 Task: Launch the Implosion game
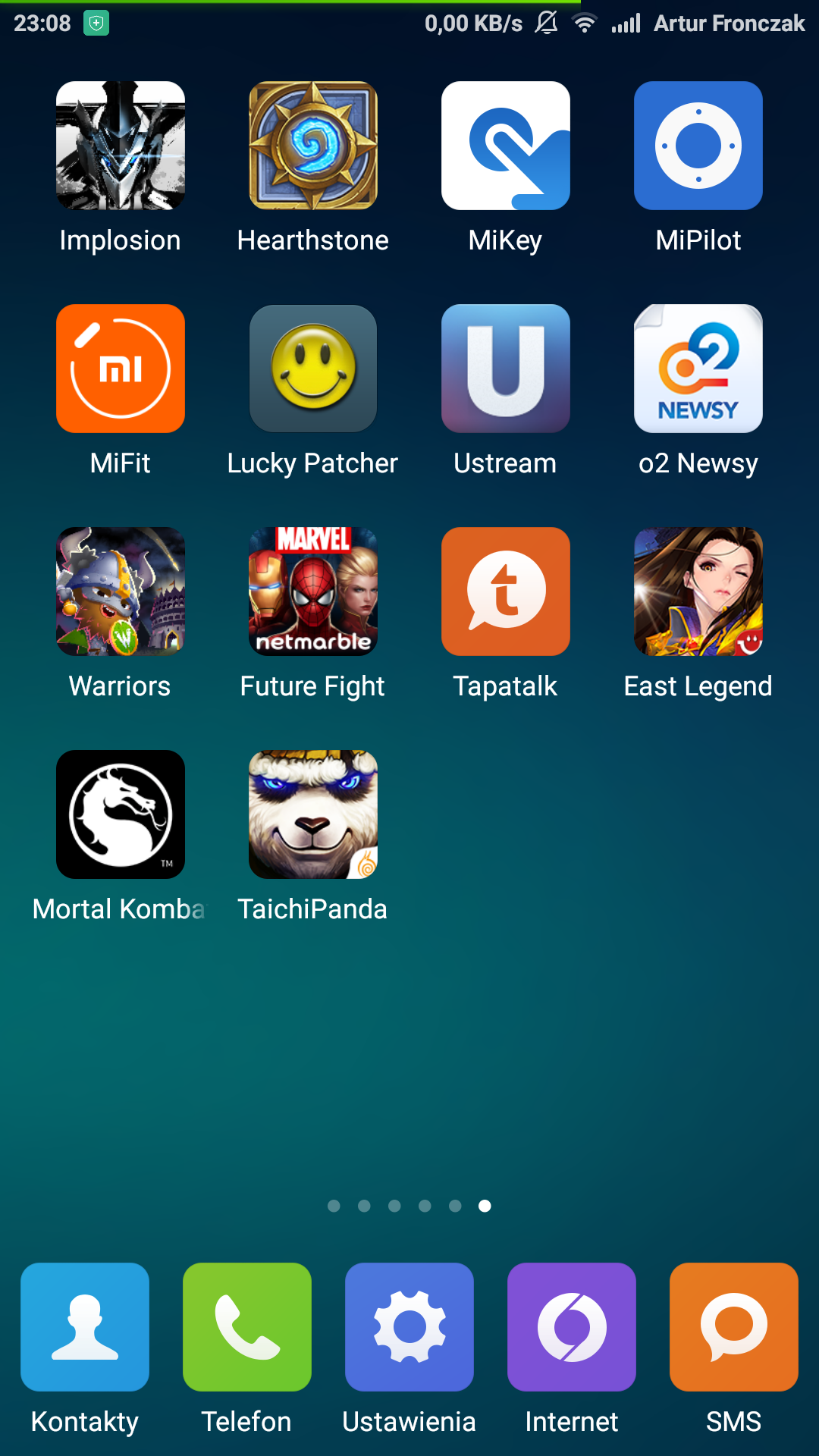coord(121,146)
